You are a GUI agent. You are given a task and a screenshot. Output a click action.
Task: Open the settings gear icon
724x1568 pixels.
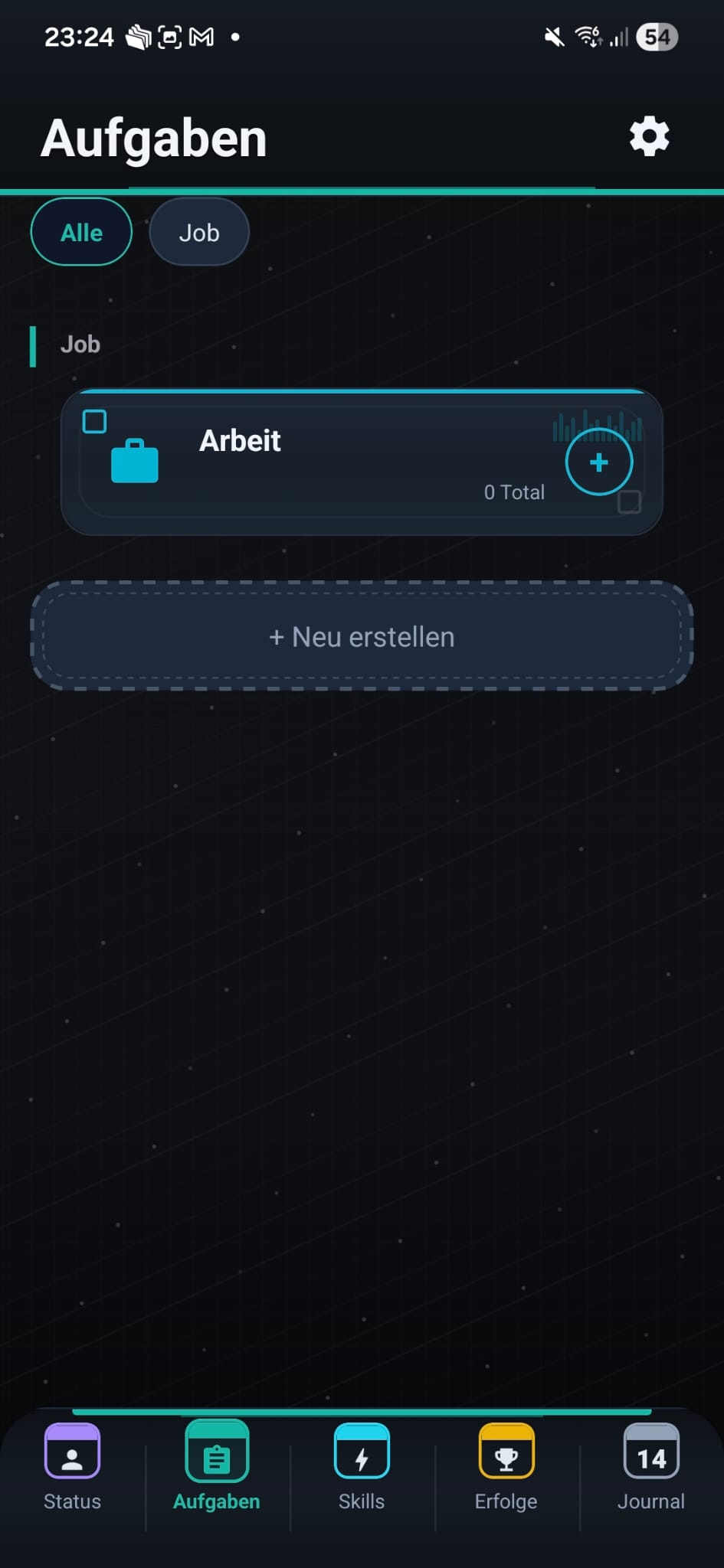649,137
